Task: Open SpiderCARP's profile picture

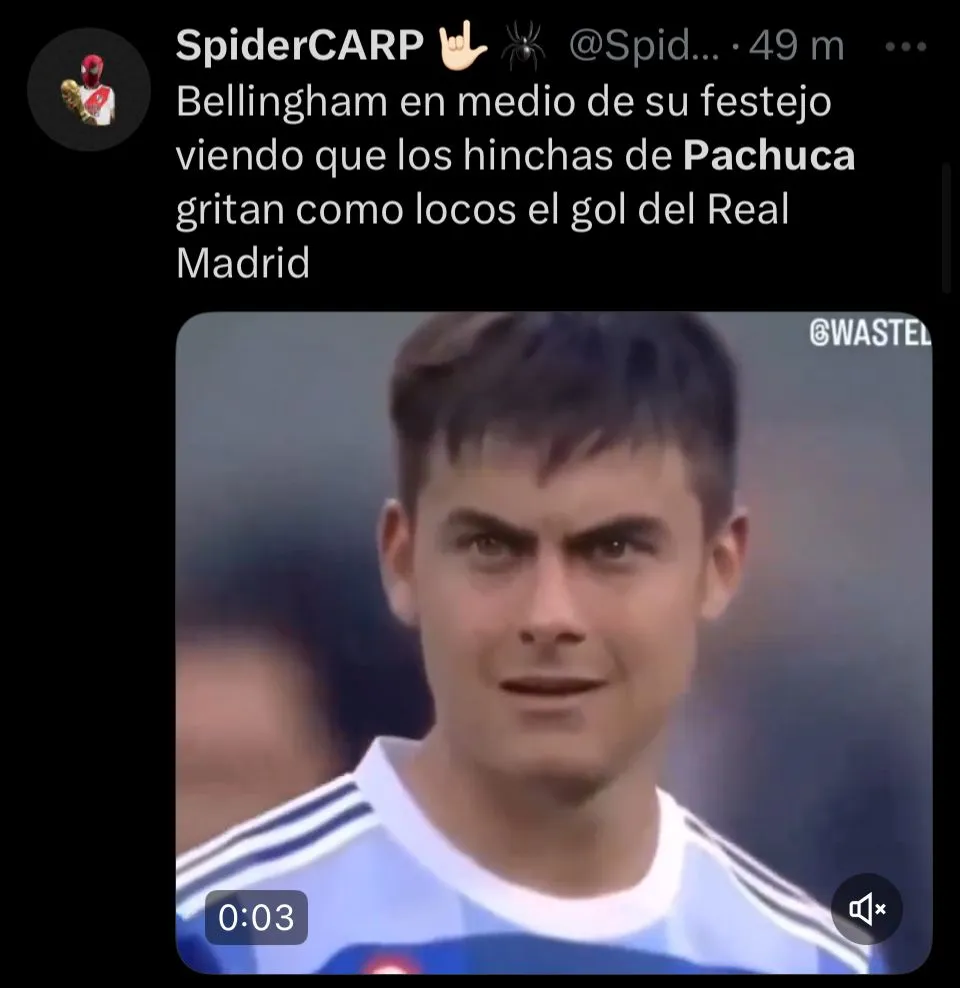Action: [89, 89]
